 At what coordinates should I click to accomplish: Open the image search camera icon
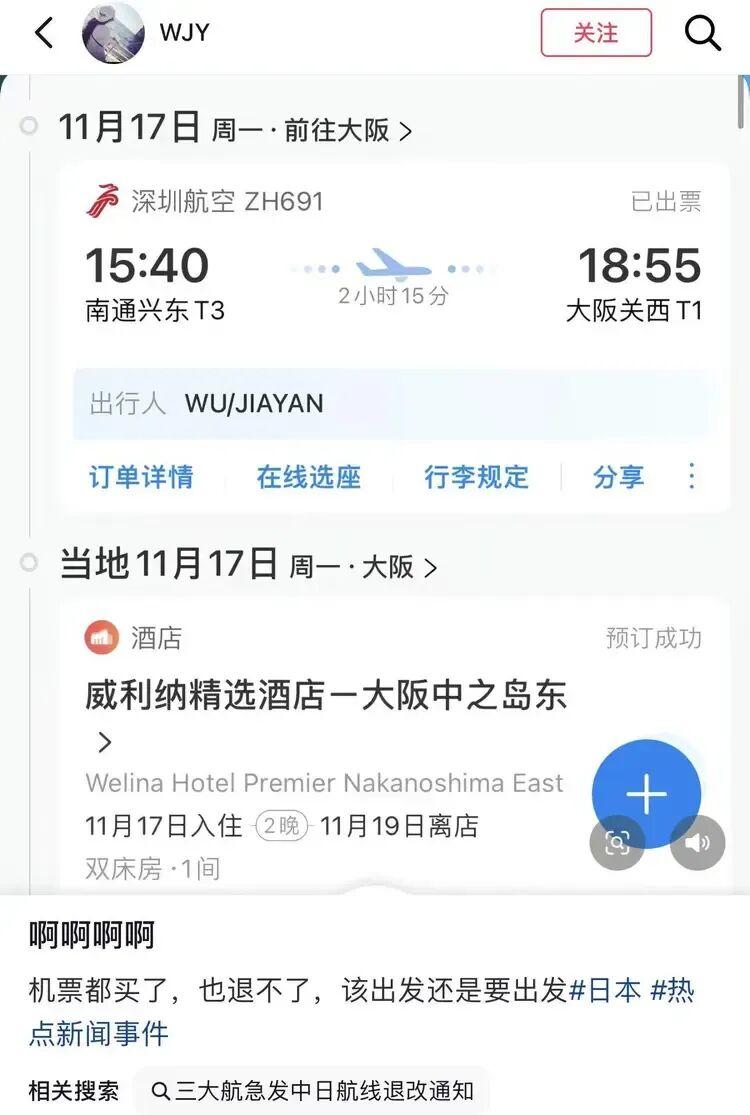point(618,843)
